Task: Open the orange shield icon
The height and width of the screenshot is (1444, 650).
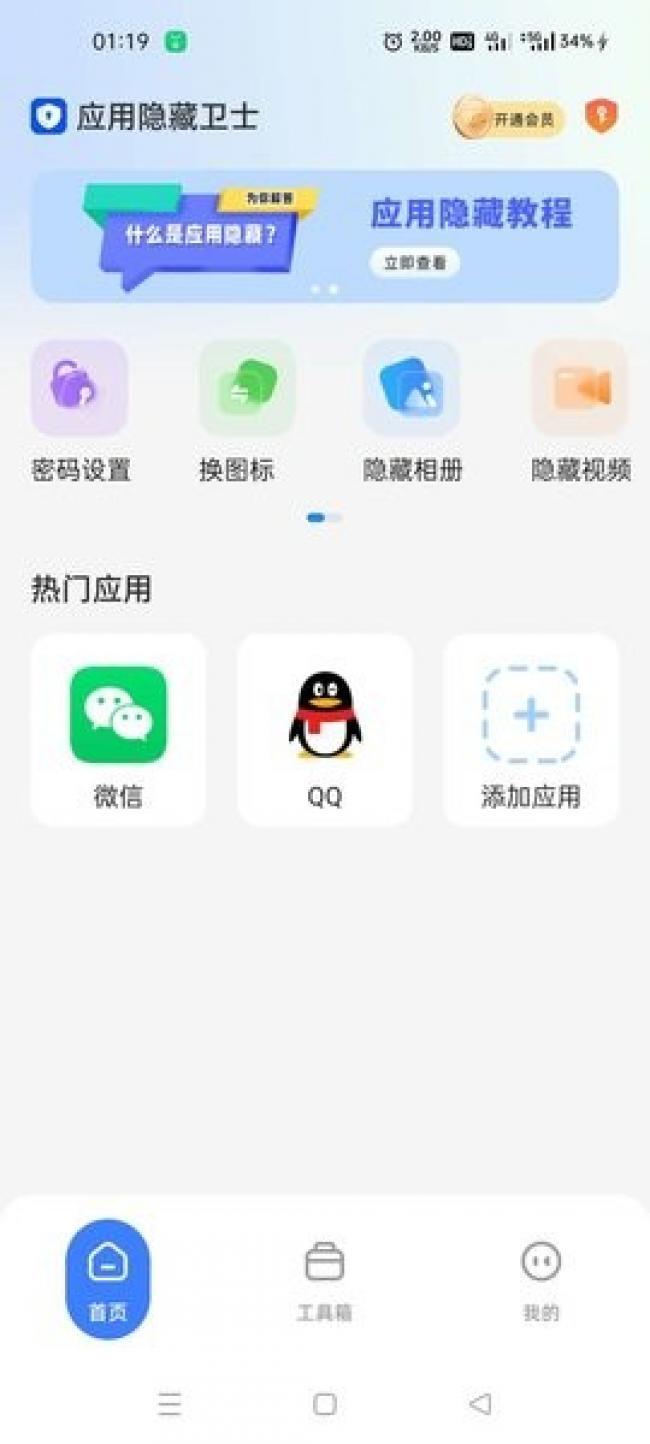Action: [601, 117]
